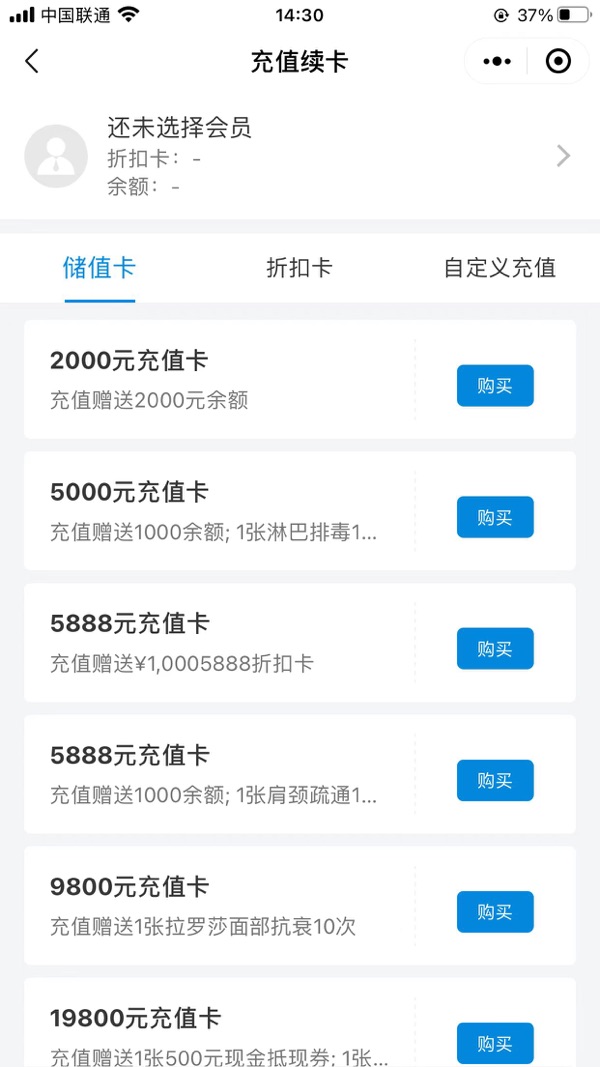Buy the 5000元充值卡

pos(495,517)
